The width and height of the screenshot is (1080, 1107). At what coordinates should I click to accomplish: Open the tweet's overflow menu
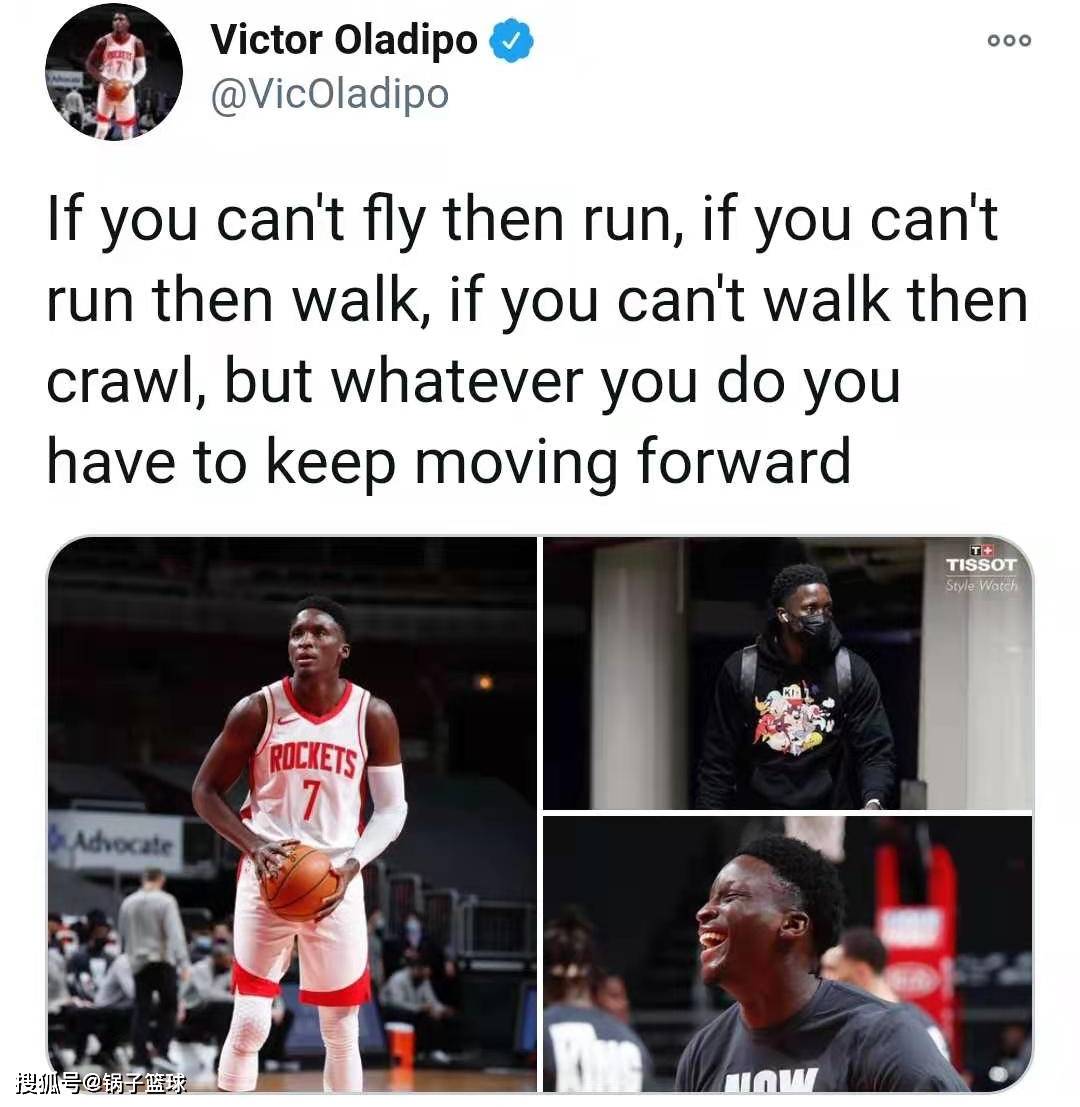[1008, 41]
